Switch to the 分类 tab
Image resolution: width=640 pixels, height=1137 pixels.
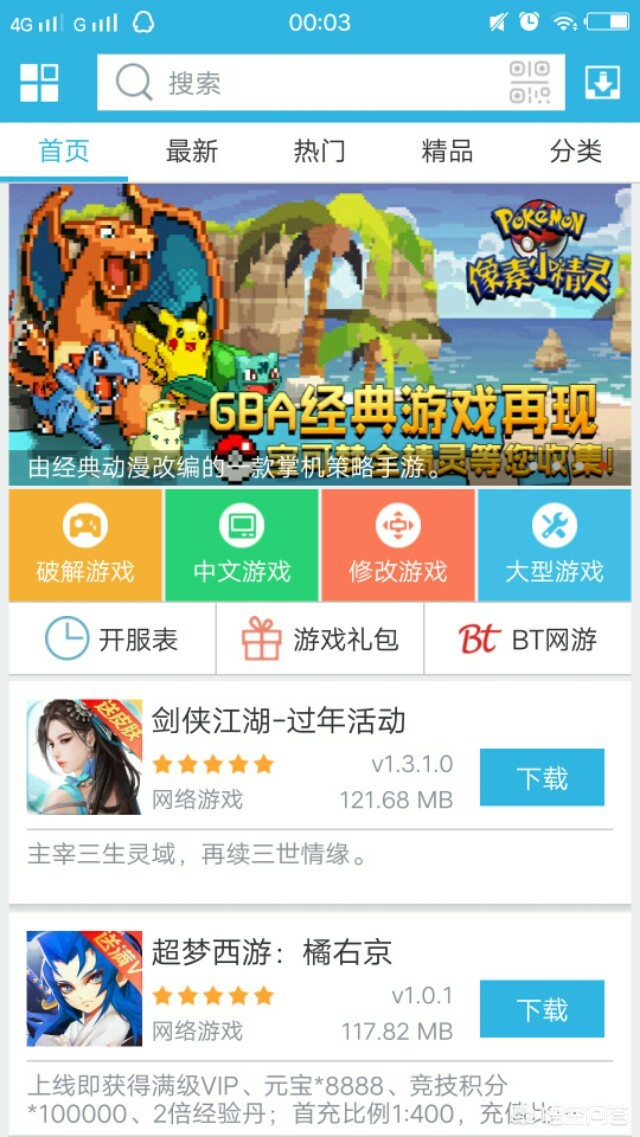(x=575, y=152)
